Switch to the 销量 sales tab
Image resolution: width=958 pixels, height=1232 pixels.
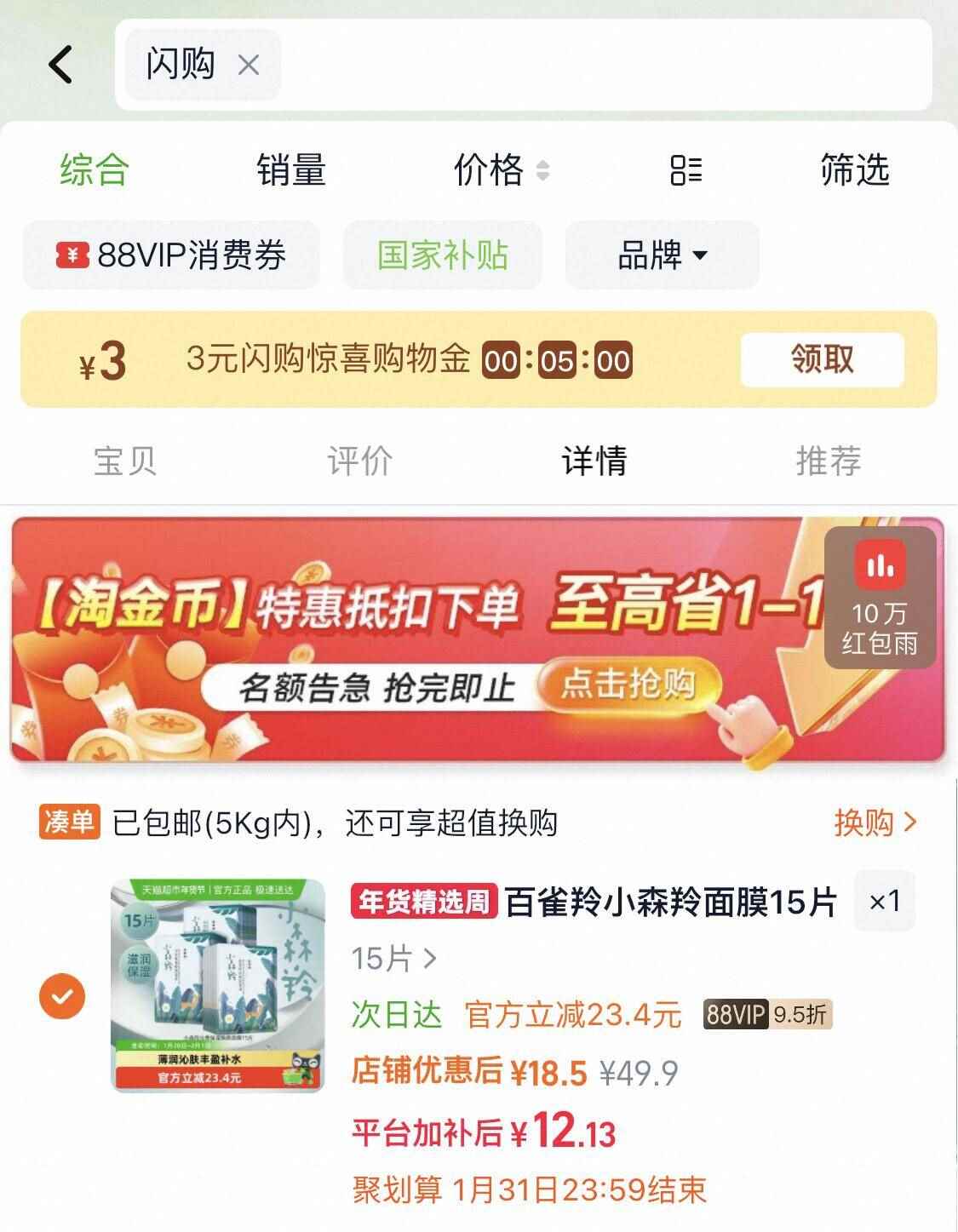click(292, 170)
